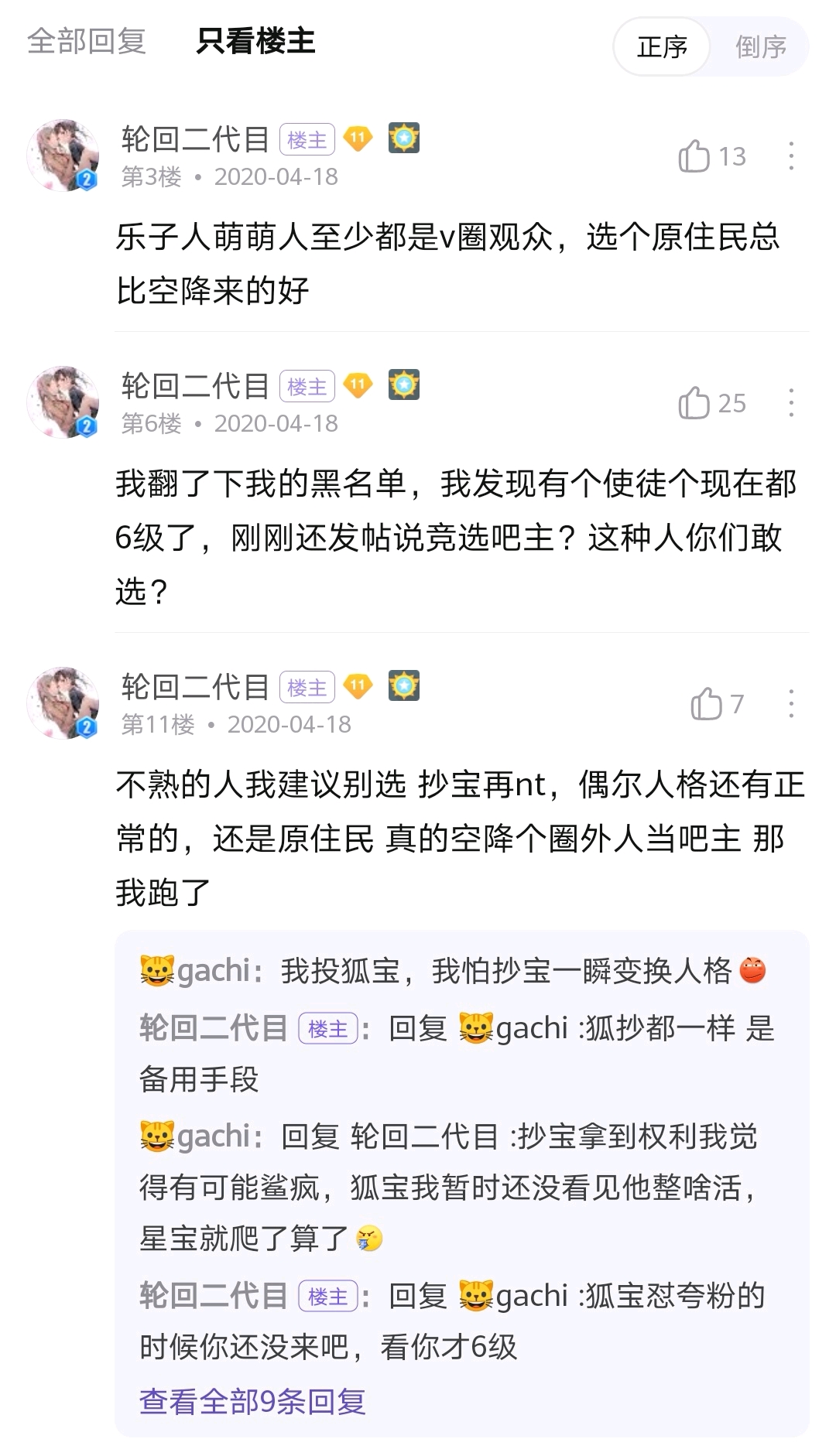
Task: Like the 第11楼 reply
Action: [706, 704]
